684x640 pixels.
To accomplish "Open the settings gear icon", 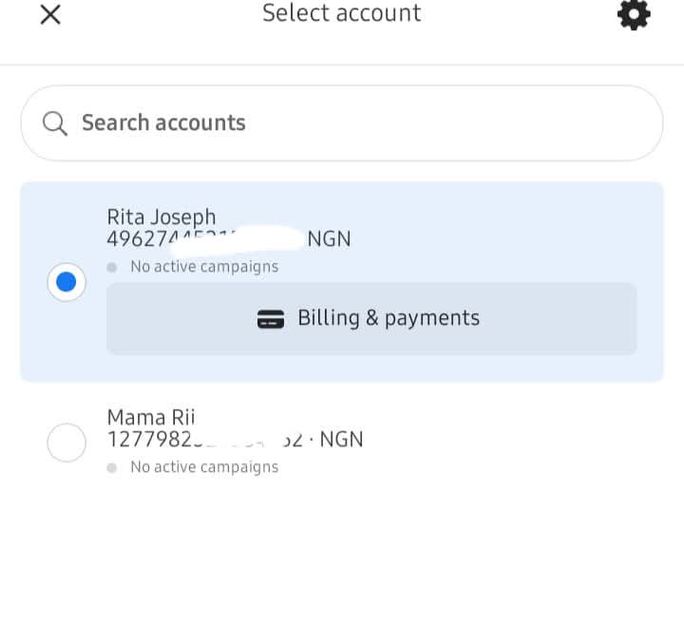I will coord(634,15).
